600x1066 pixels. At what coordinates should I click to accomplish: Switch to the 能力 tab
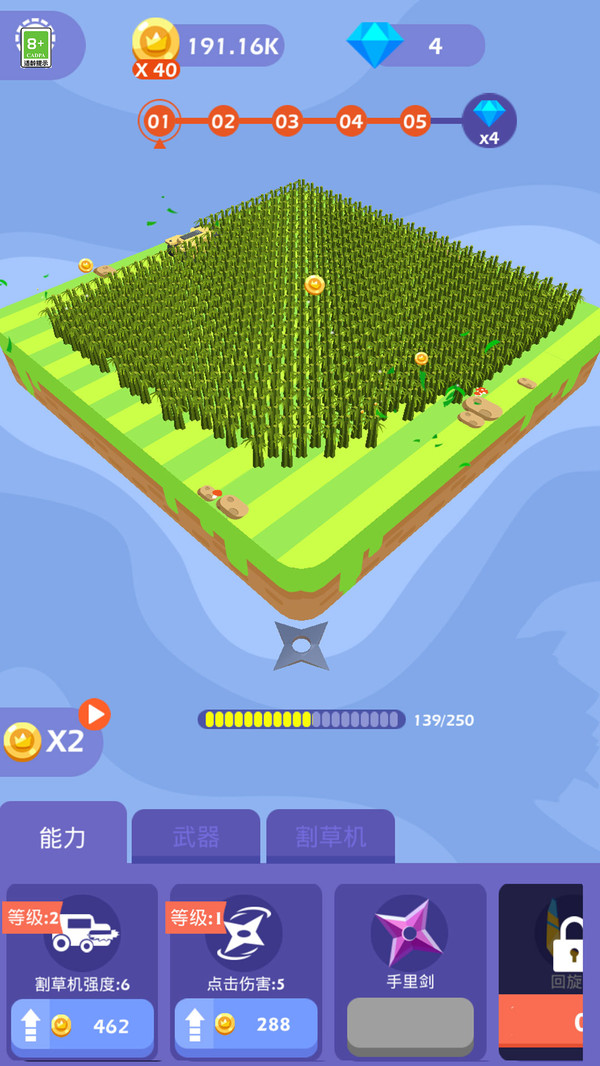click(63, 837)
